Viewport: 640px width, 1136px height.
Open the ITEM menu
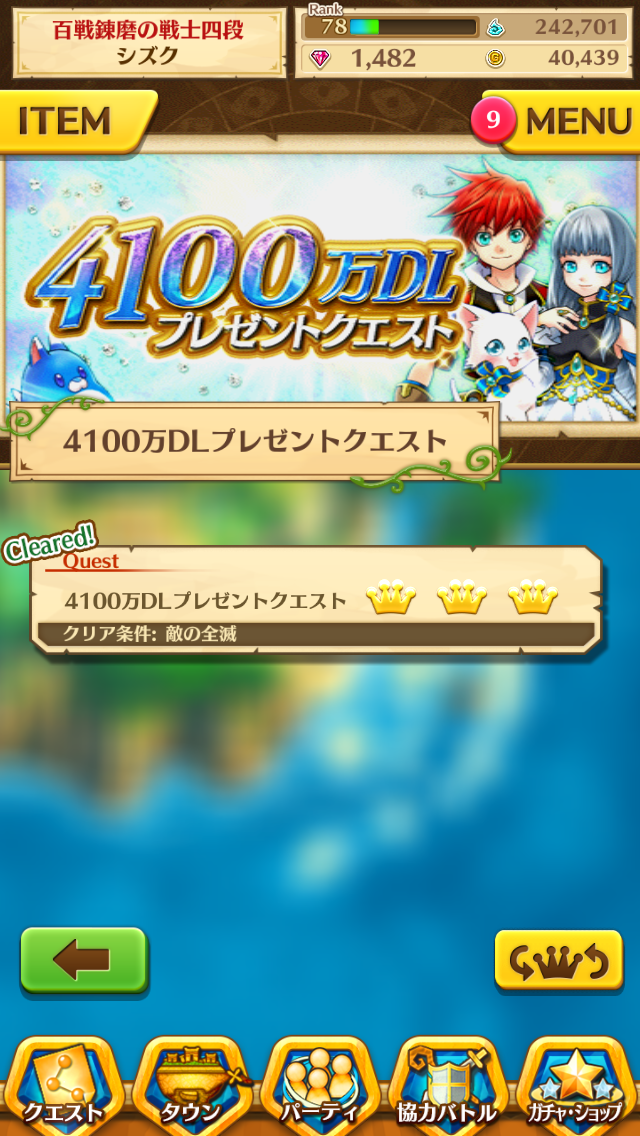point(70,122)
